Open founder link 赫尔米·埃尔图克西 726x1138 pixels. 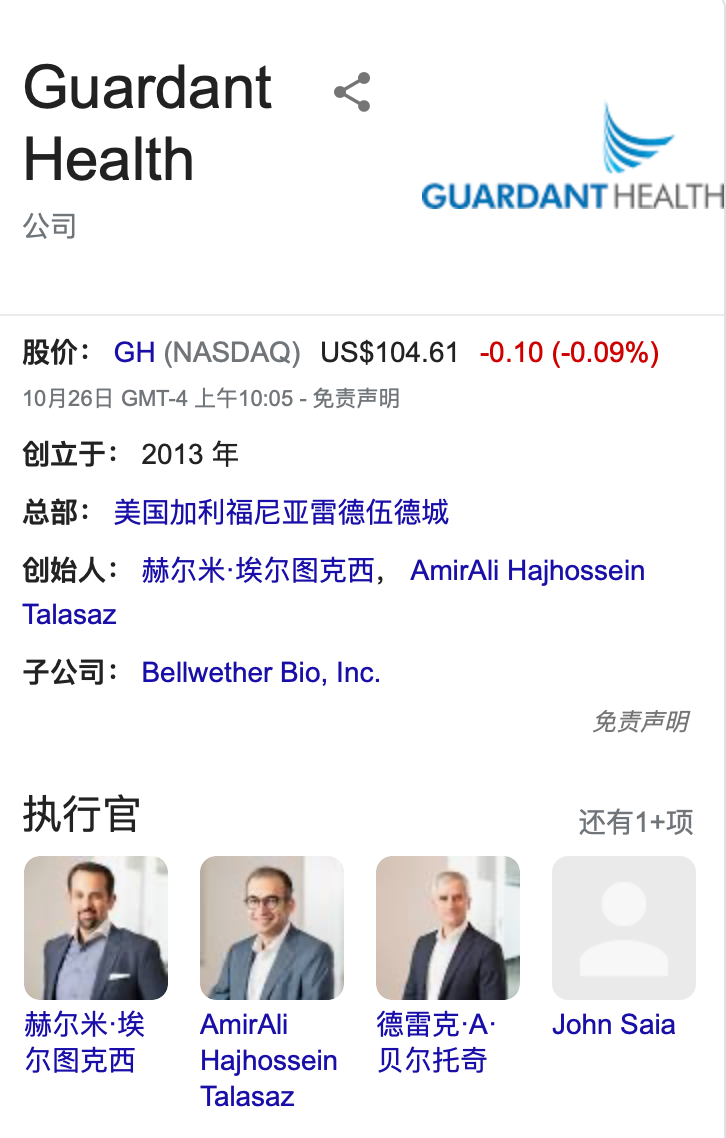coord(258,571)
